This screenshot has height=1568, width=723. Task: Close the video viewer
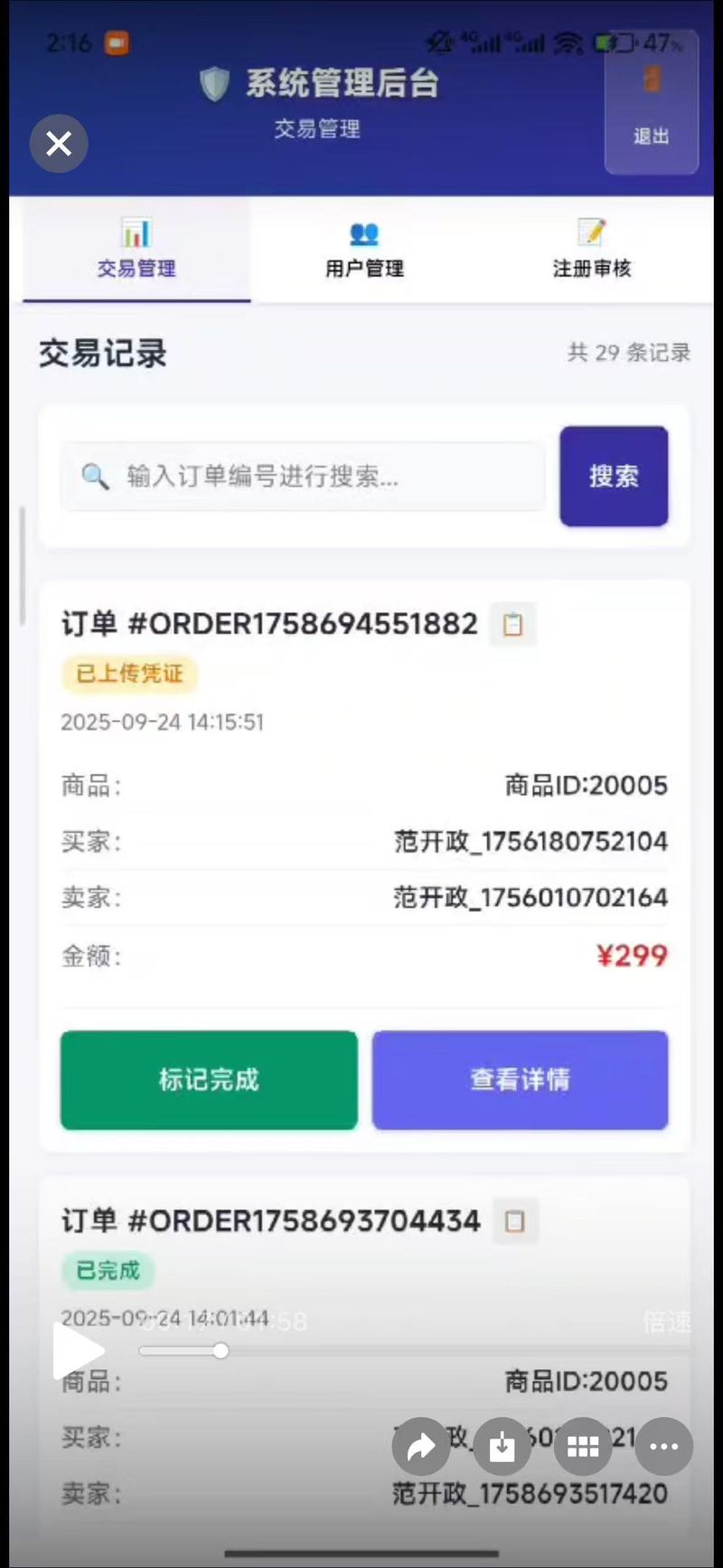59,144
